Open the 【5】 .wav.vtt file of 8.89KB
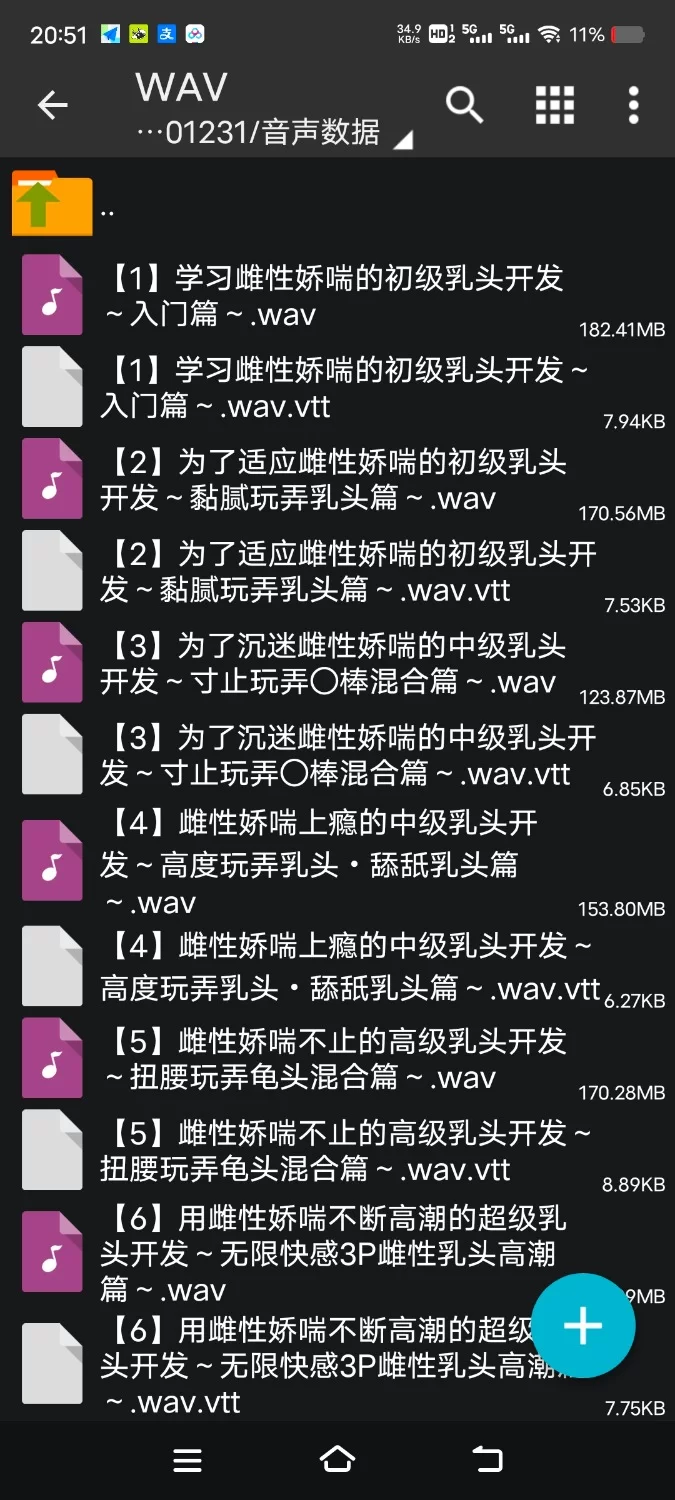Screen dimensions: 675x1500 335,1151
